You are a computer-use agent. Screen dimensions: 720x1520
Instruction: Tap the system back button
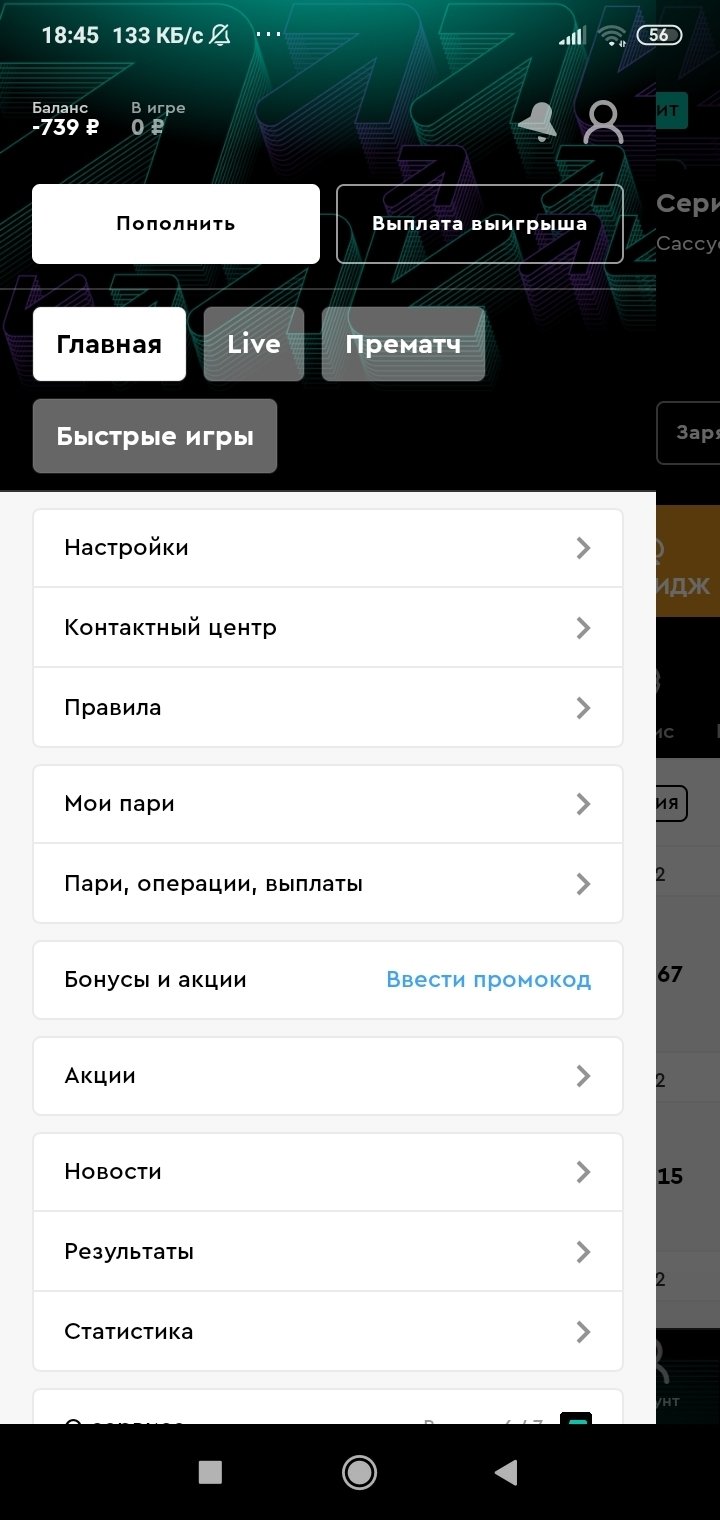tap(507, 1472)
